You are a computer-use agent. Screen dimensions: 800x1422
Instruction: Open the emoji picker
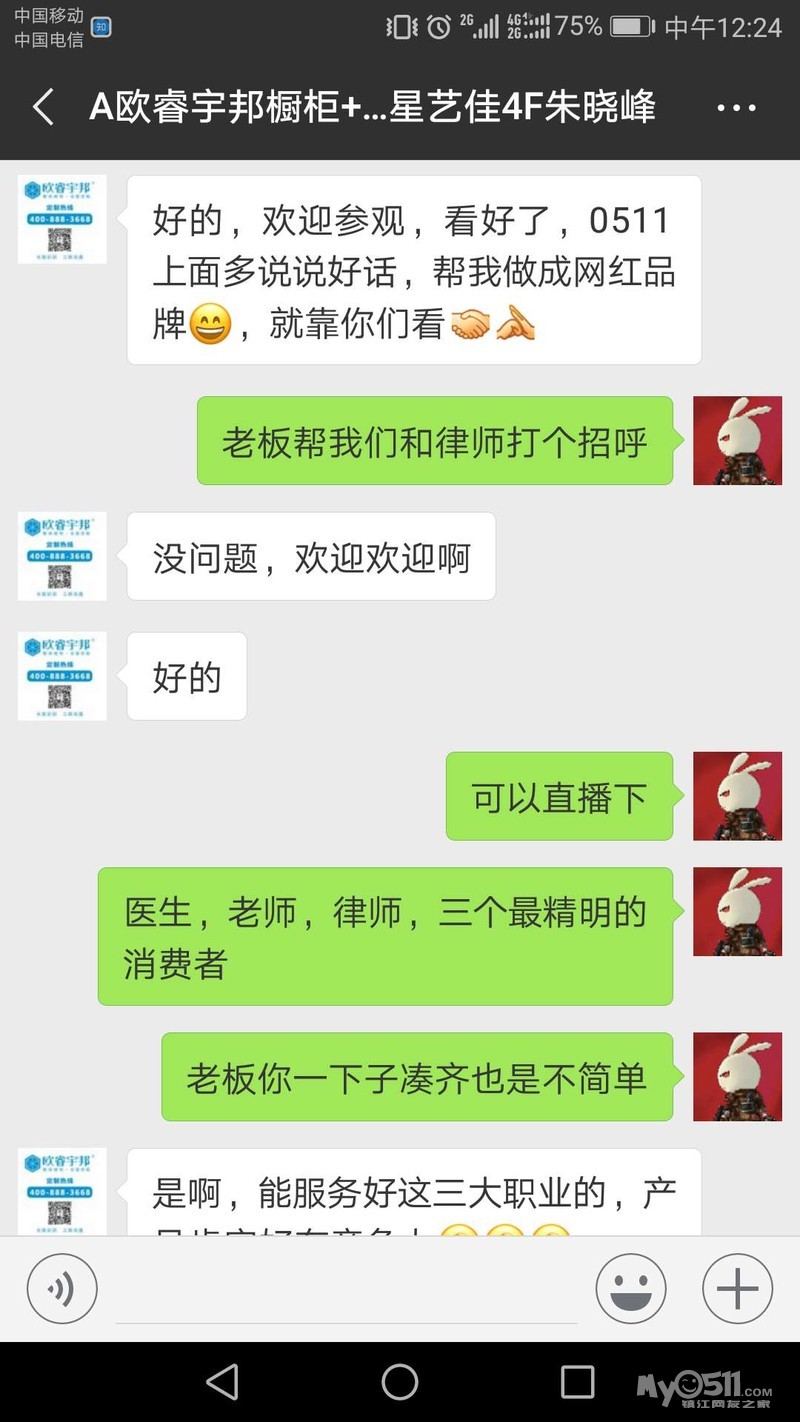631,1290
